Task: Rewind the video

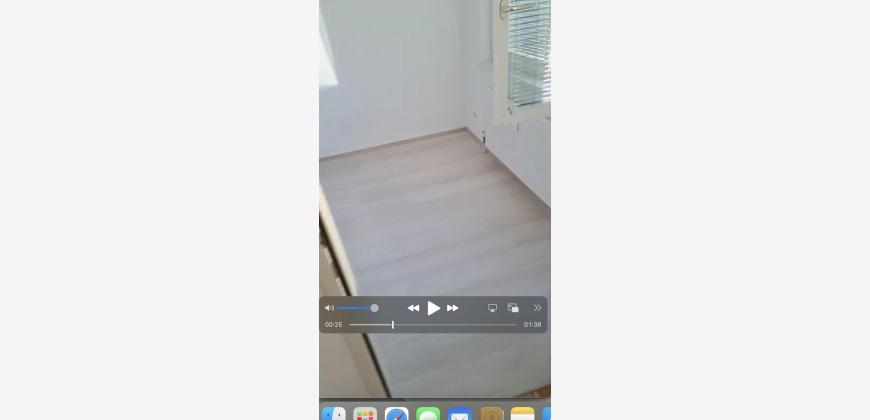Action: [x=413, y=308]
